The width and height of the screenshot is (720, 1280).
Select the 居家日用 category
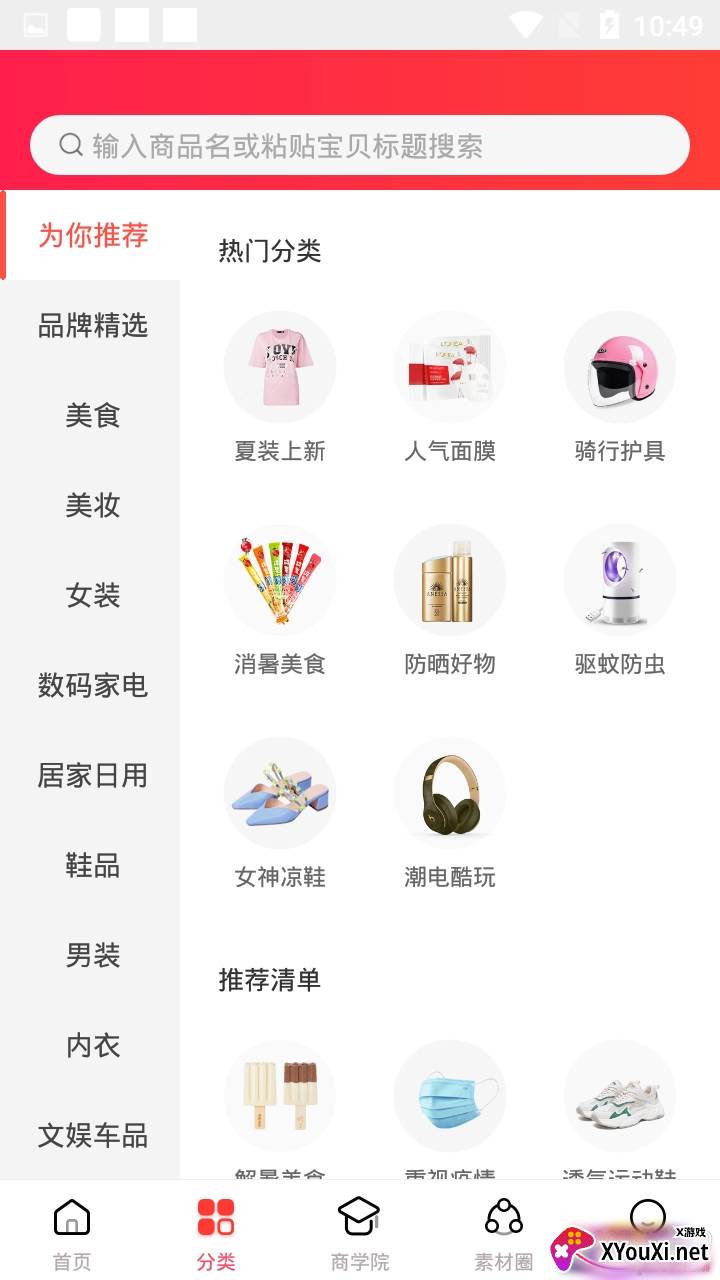[92, 775]
